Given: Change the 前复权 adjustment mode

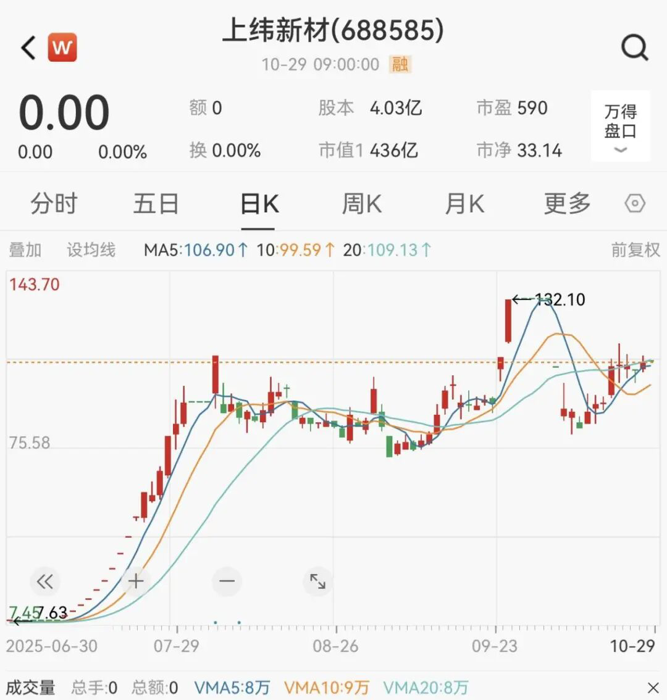Looking at the screenshot, I should pos(635,250).
